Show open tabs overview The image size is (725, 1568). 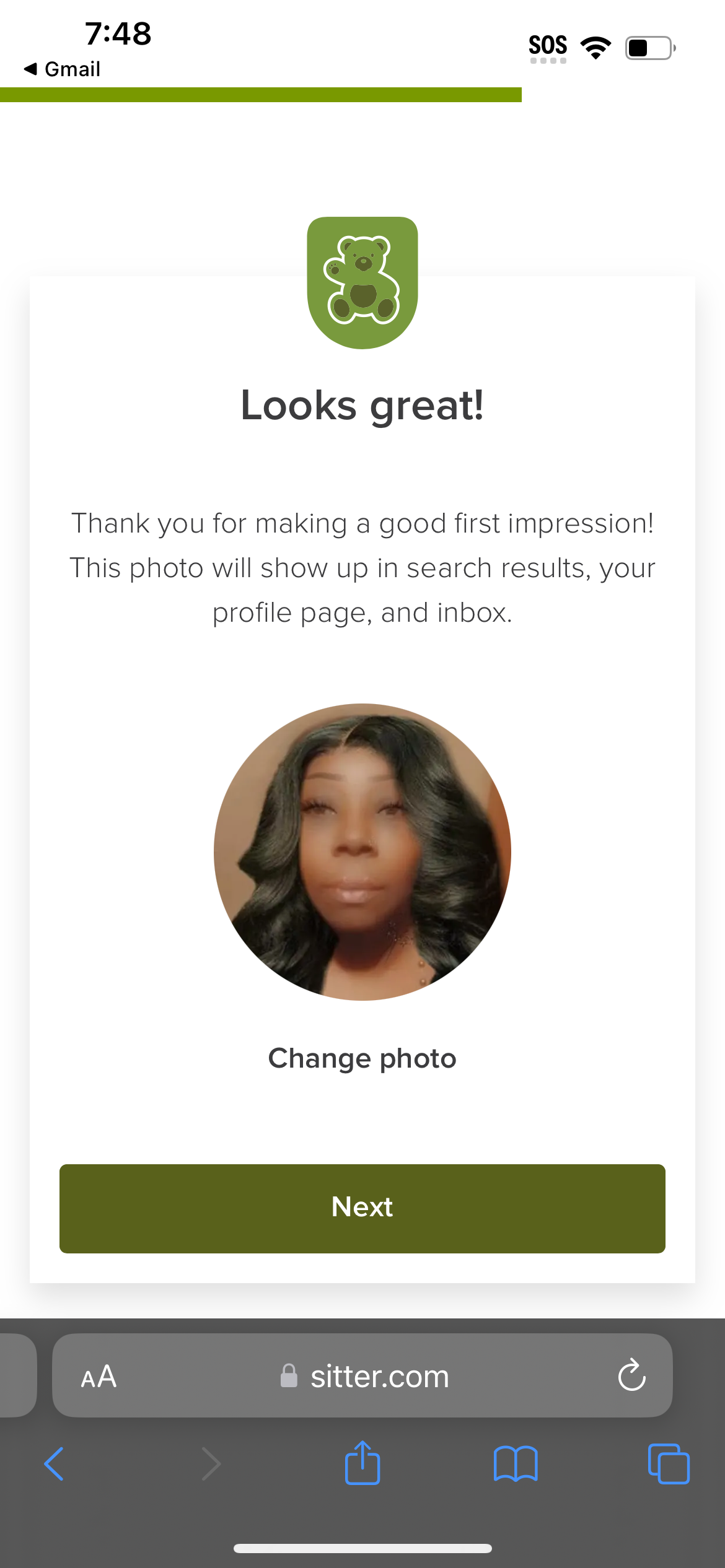pos(668,1464)
